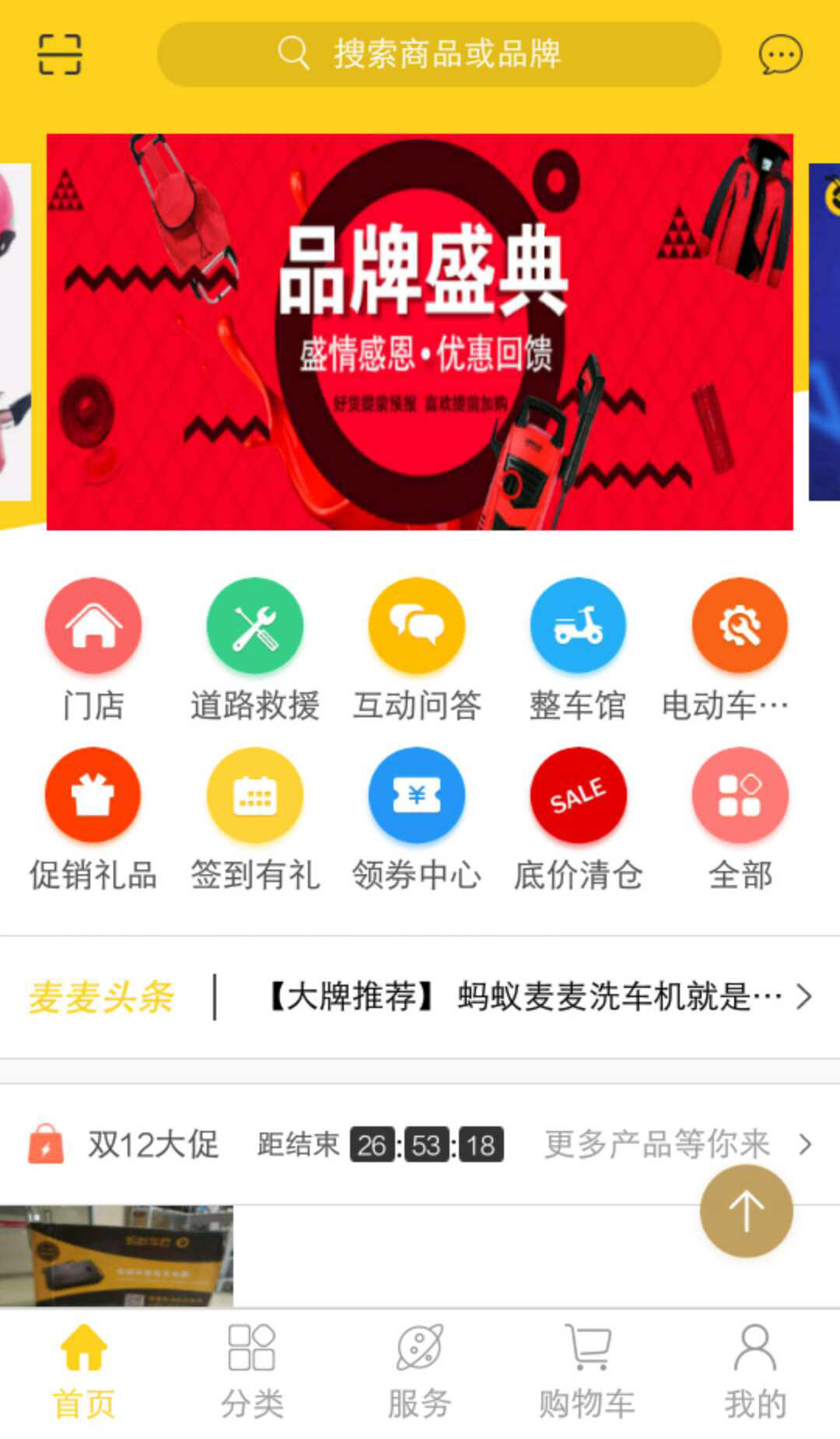The height and width of the screenshot is (1439, 840).
Task: Open the 品牌盛典 promotion banner
Action: click(420, 332)
